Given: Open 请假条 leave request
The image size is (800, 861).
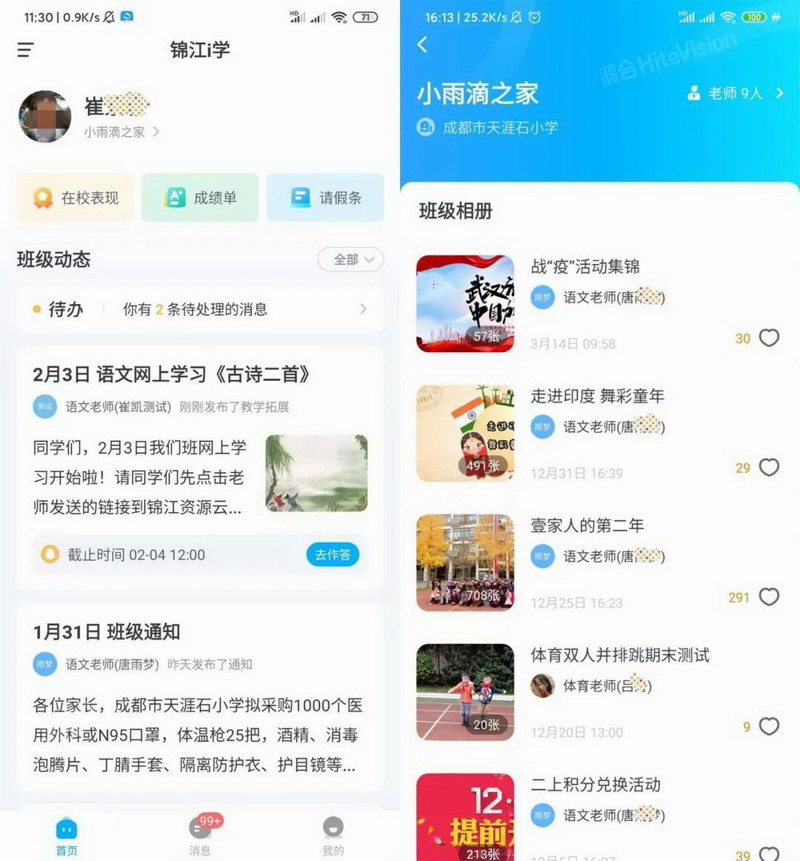Looking at the screenshot, I should [325, 198].
